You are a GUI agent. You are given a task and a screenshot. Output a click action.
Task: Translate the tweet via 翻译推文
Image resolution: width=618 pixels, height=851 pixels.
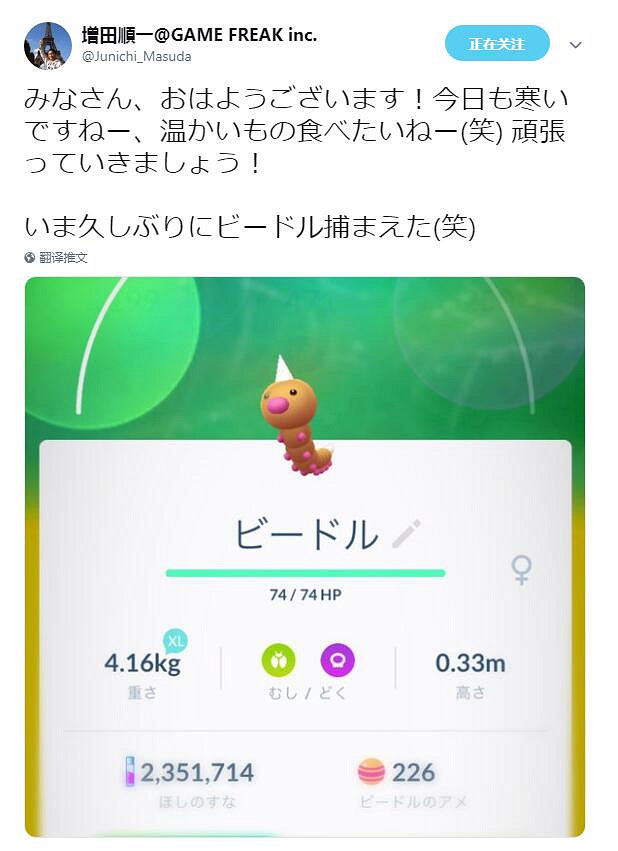pos(62,257)
